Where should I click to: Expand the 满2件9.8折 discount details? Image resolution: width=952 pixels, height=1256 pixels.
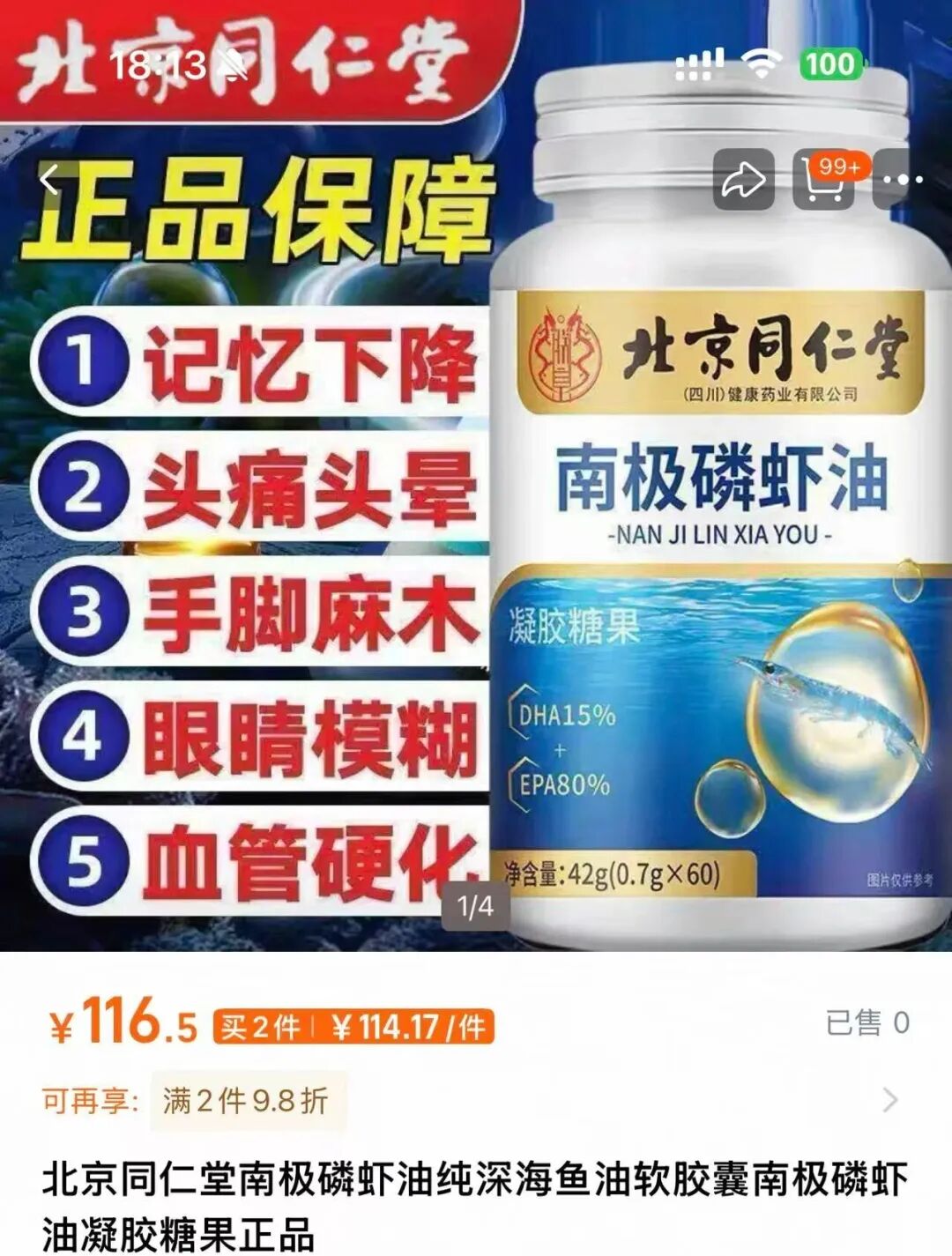pos(890,1100)
